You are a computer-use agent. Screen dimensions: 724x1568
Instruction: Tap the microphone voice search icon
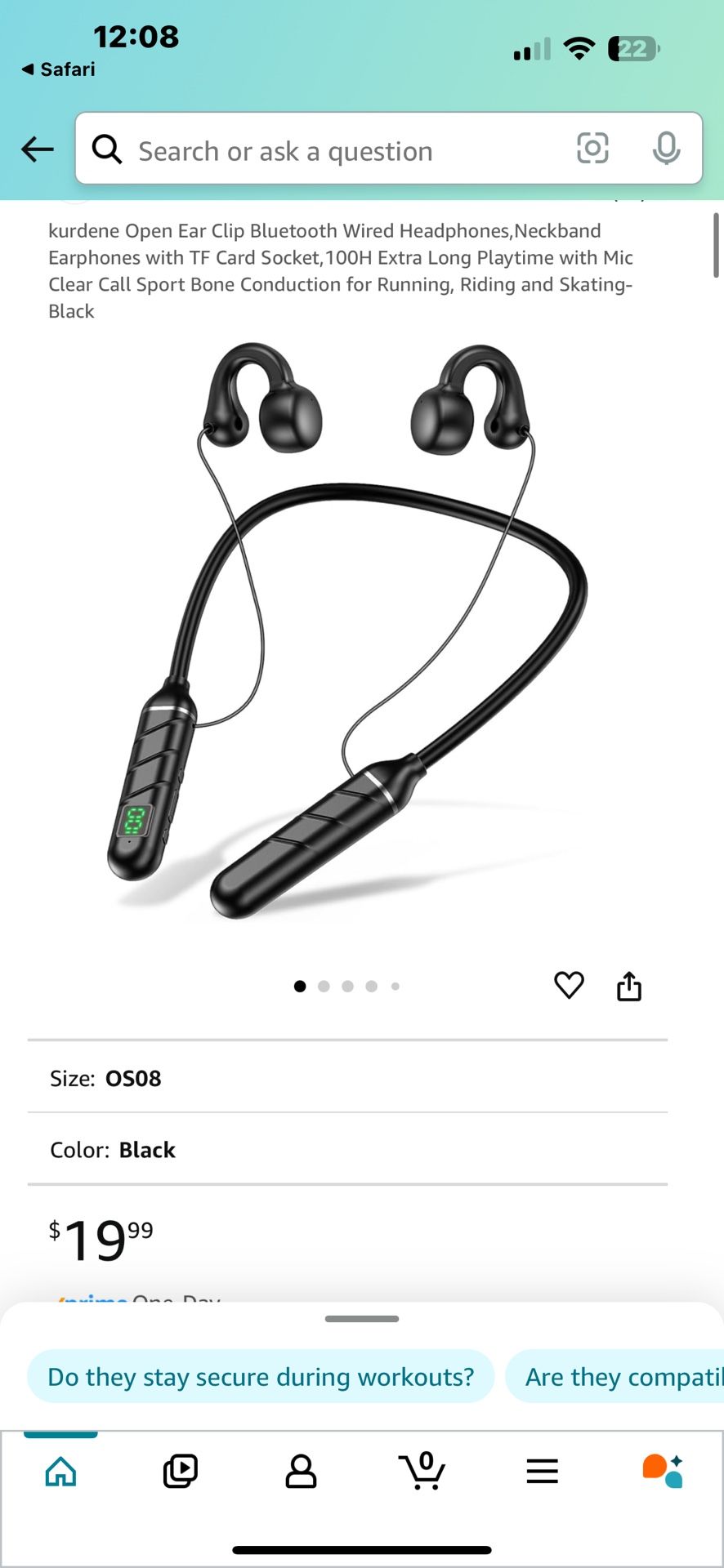coord(667,149)
